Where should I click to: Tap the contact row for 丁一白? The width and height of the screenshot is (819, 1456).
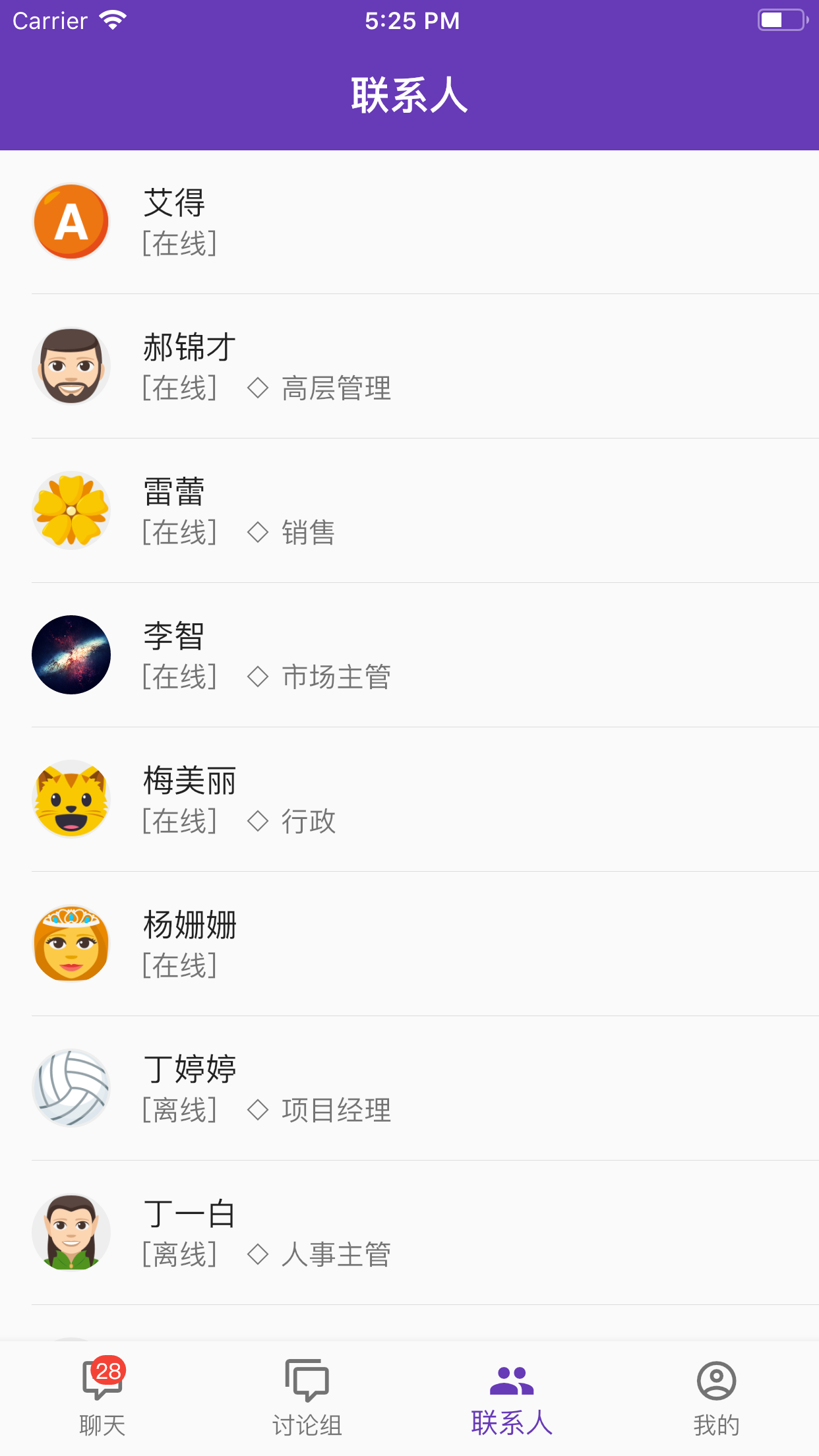tap(409, 1233)
